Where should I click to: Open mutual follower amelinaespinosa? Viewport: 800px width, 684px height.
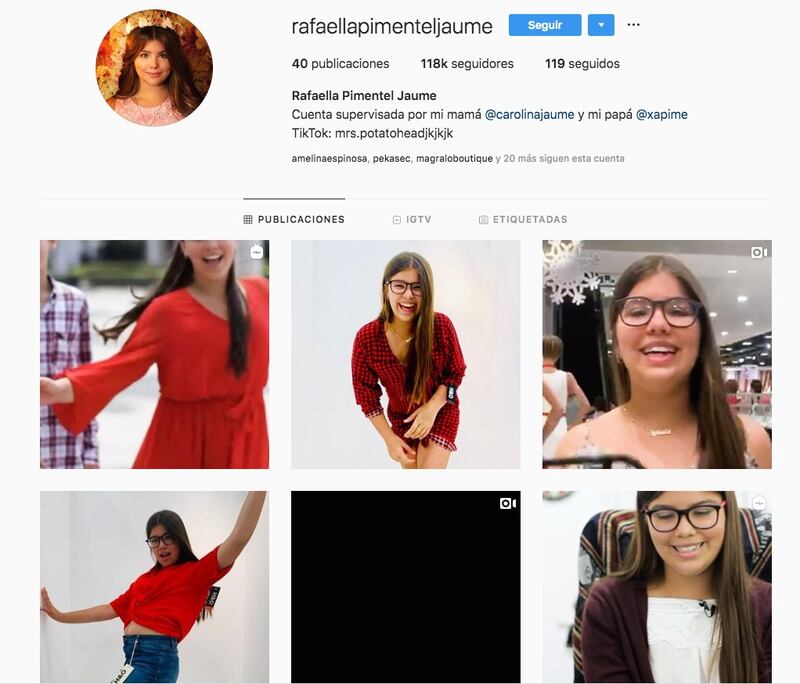tap(329, 158)
